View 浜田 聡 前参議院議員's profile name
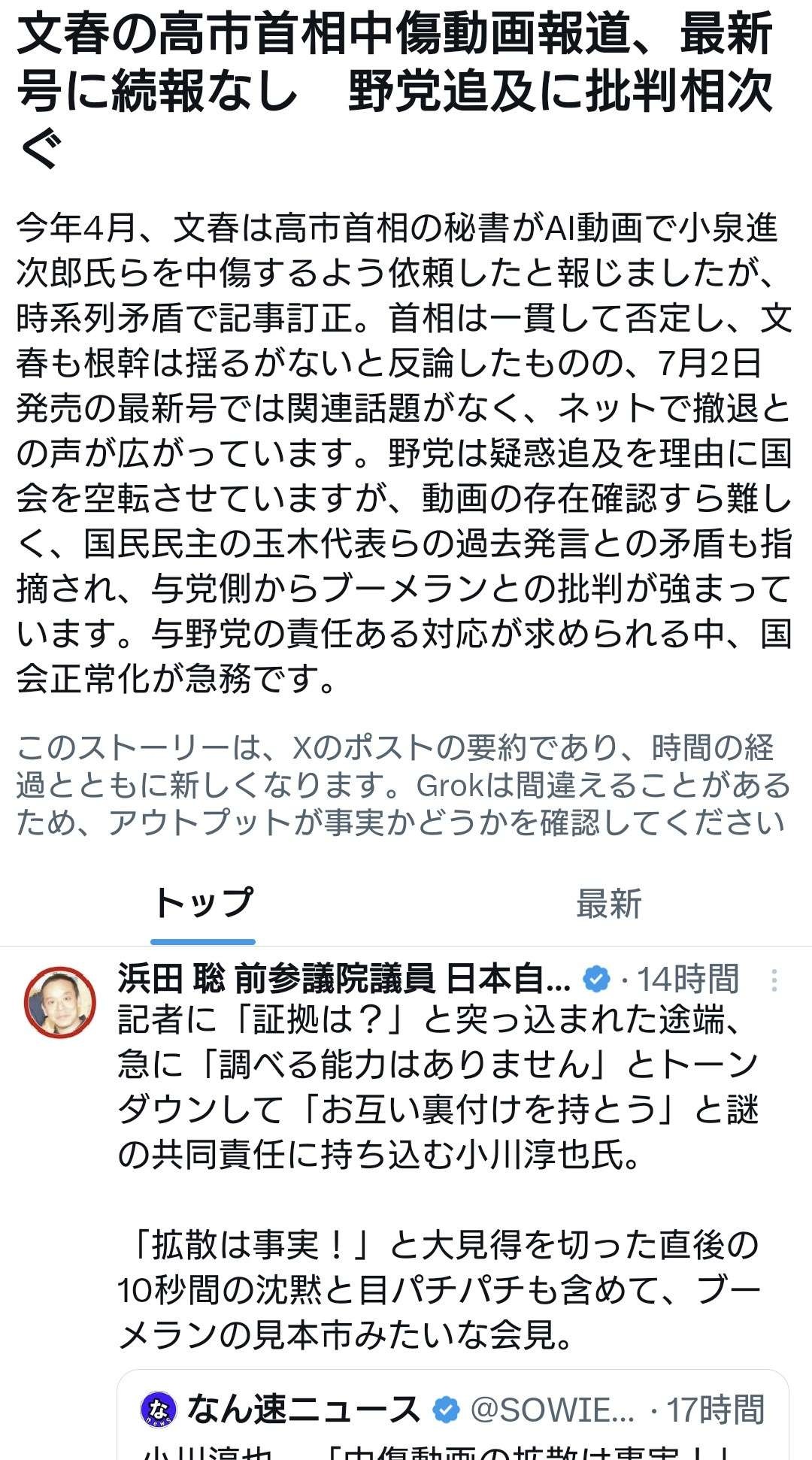The width and height of the screenshot is (812, 1460). point(344,979)
